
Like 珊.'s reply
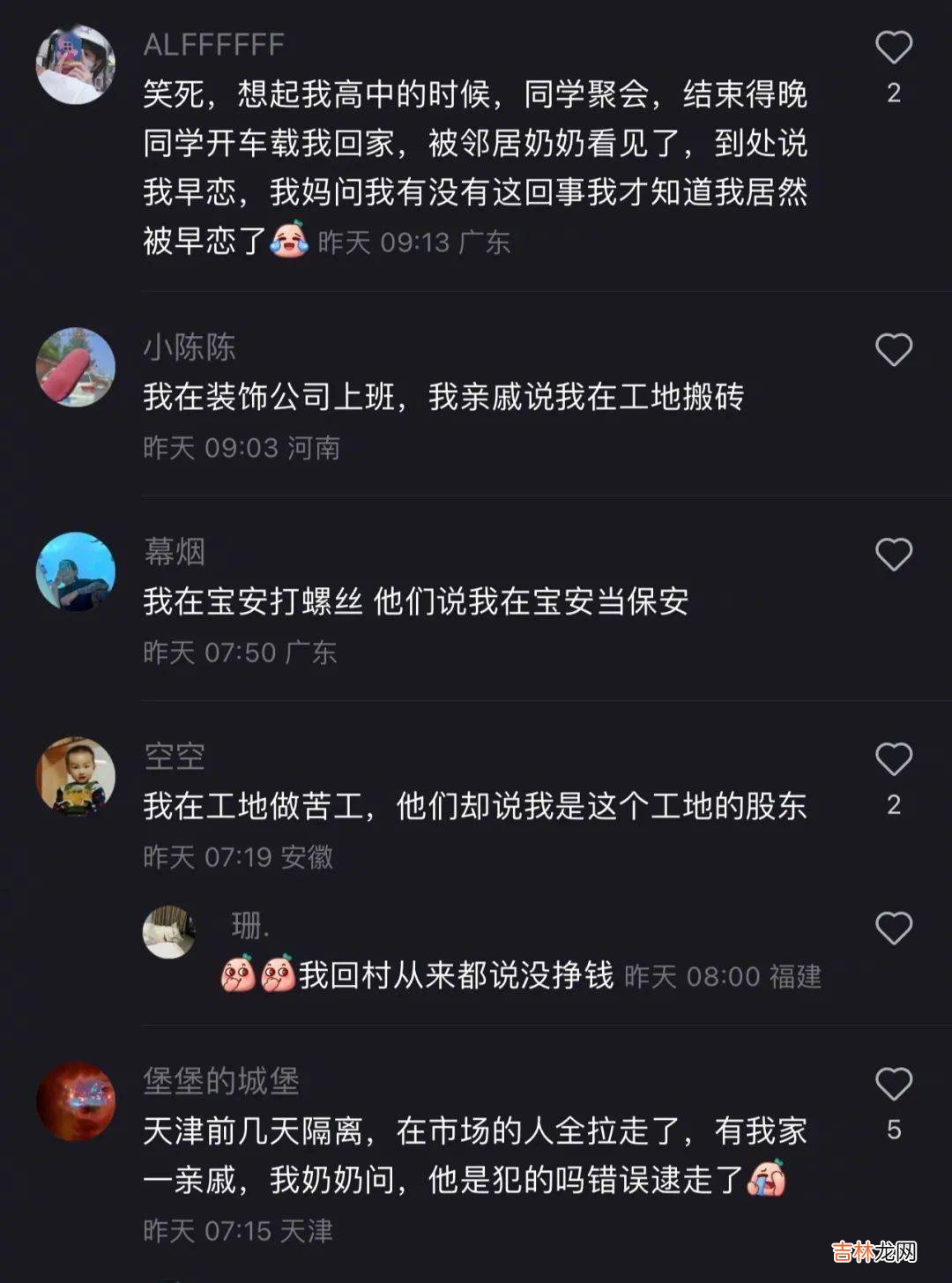pyautogui.click(x=893, y=928)
